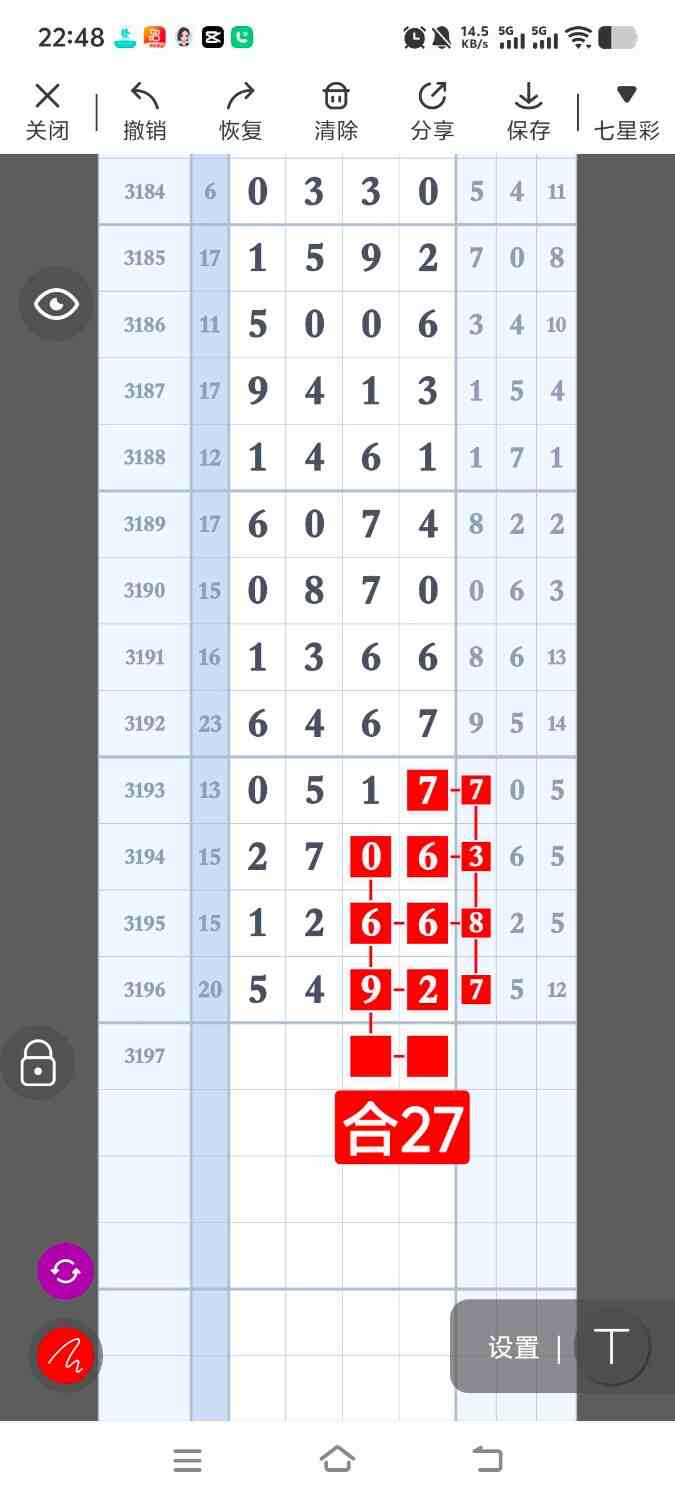Tap the purple refresh button
675x1500 pixels.
pos(65,1271)
